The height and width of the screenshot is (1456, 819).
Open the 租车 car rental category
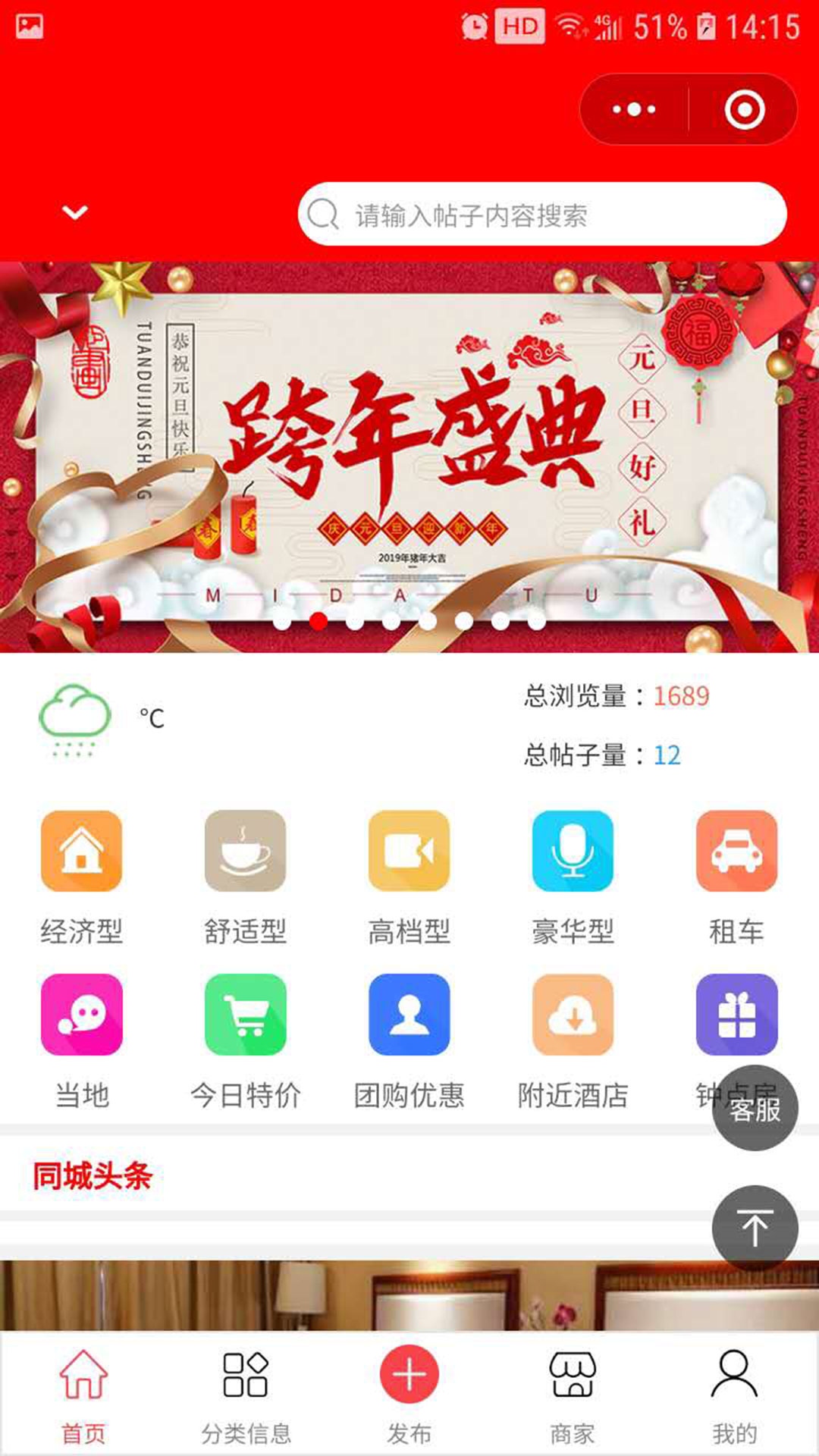pos(736,876)
